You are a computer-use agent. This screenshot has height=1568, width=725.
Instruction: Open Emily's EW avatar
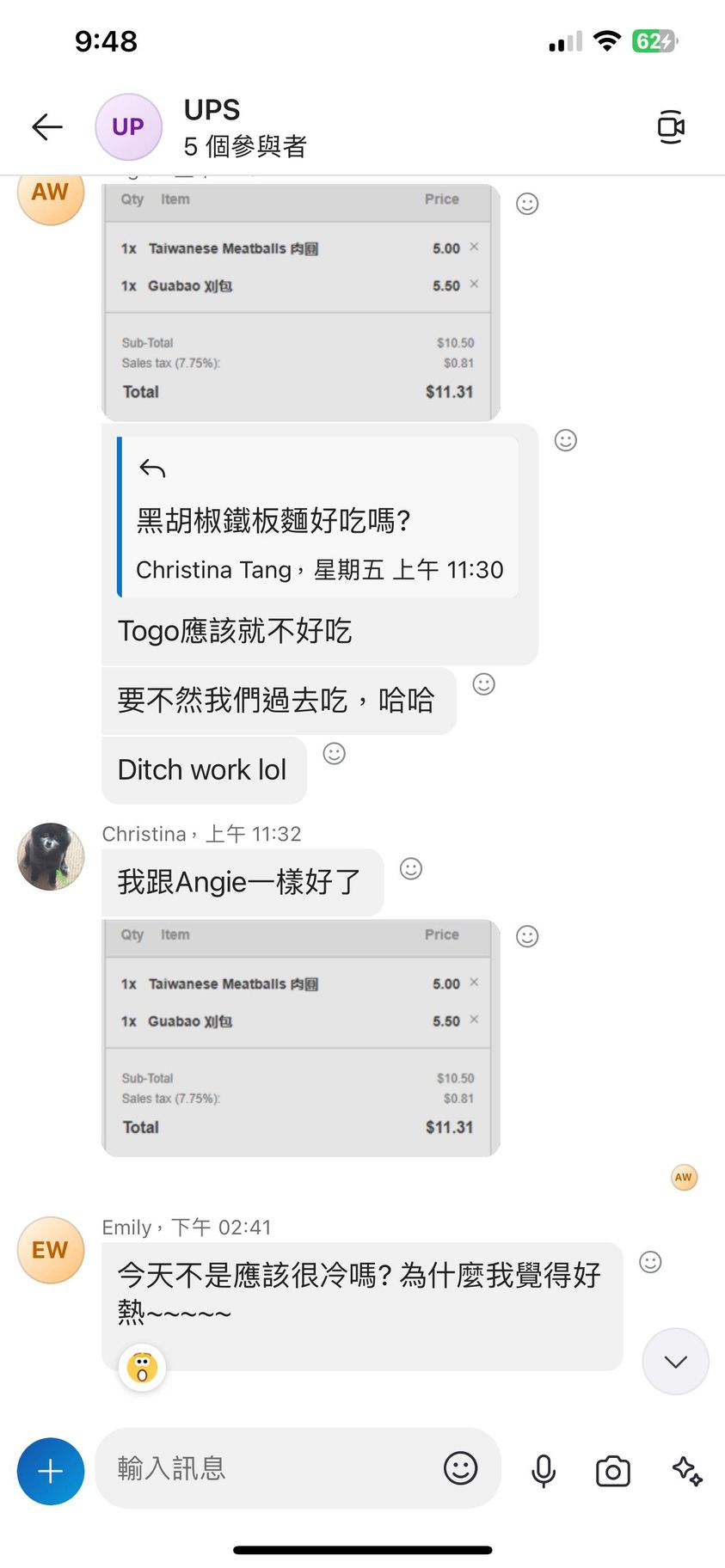point(51,1250)
